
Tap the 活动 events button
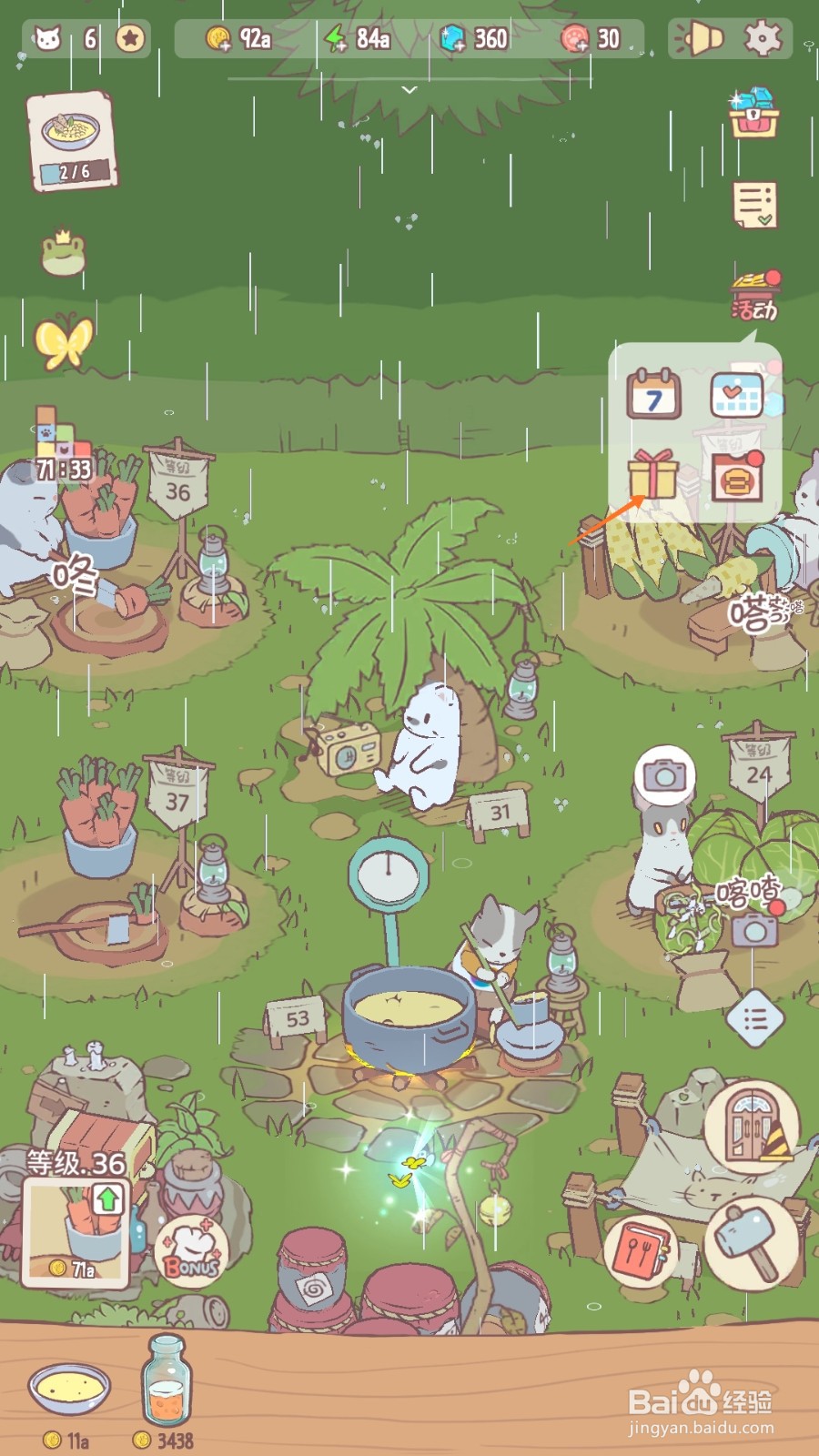(754, 296)
